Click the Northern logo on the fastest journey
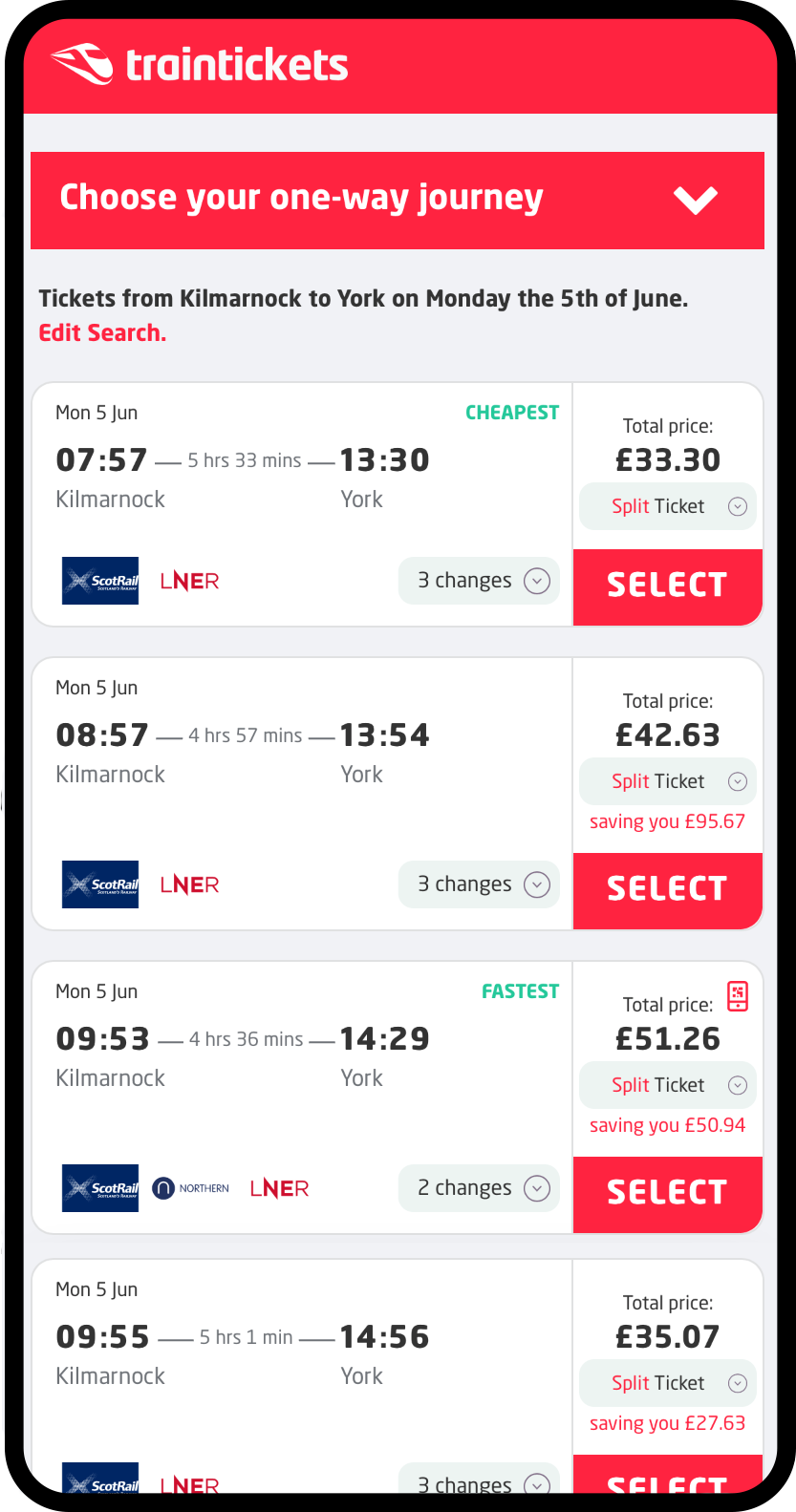The width and height of the screenshot is (796, 1512). click(x=190, y=1187)
